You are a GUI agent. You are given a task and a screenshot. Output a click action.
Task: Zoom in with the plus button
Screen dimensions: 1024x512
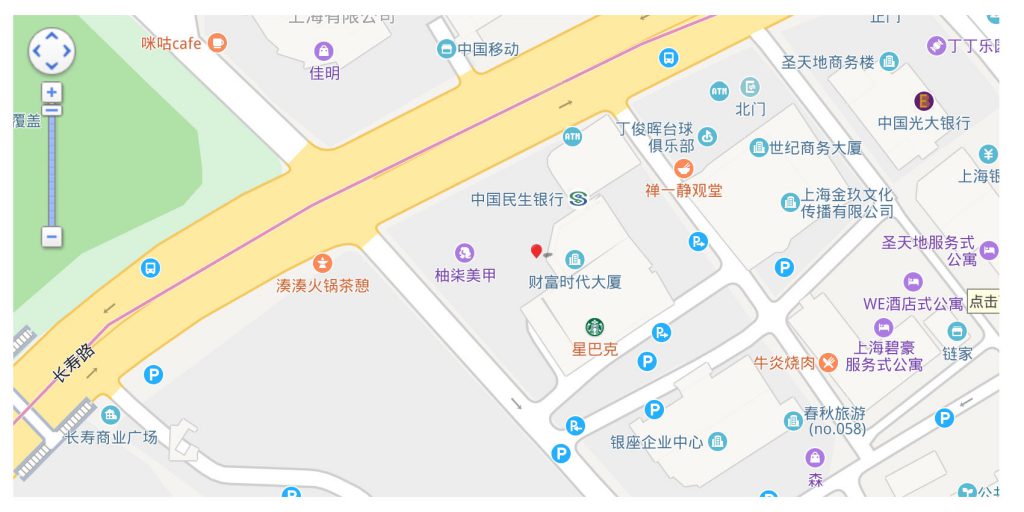tap(51, 92)
